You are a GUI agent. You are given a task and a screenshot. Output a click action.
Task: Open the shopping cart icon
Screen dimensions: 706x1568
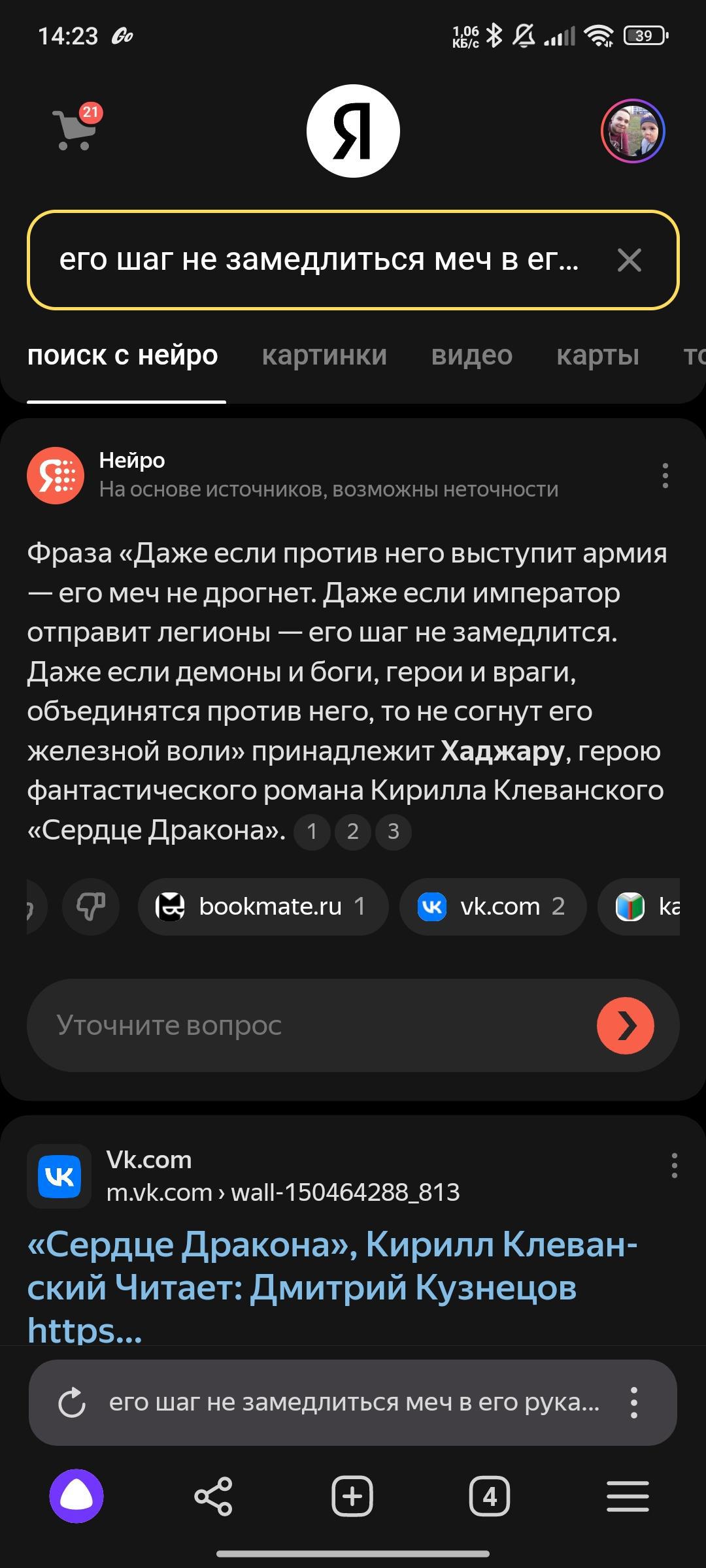pyautogui.click(x=75, y=129)
